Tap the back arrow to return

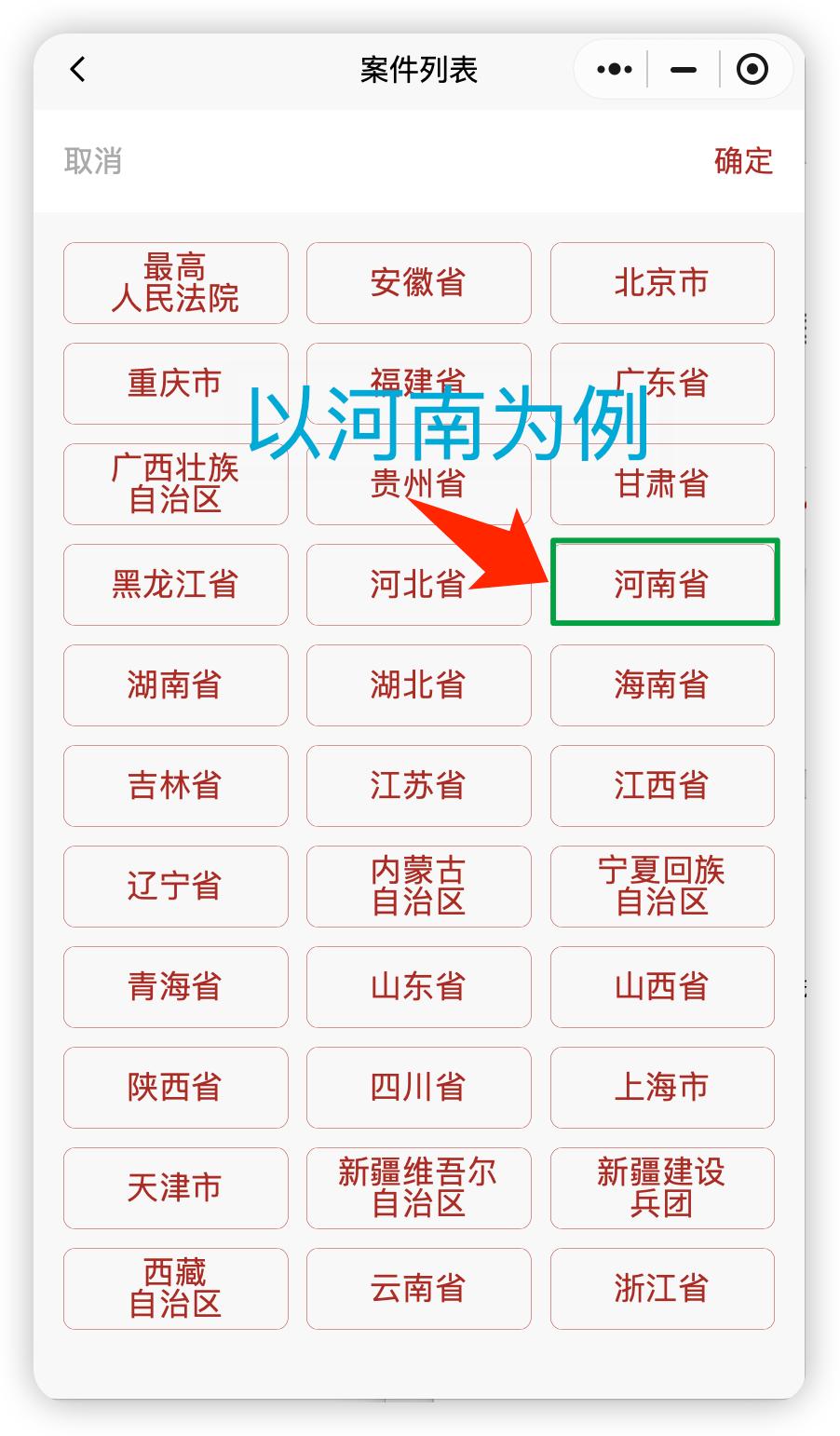(78, 70)
